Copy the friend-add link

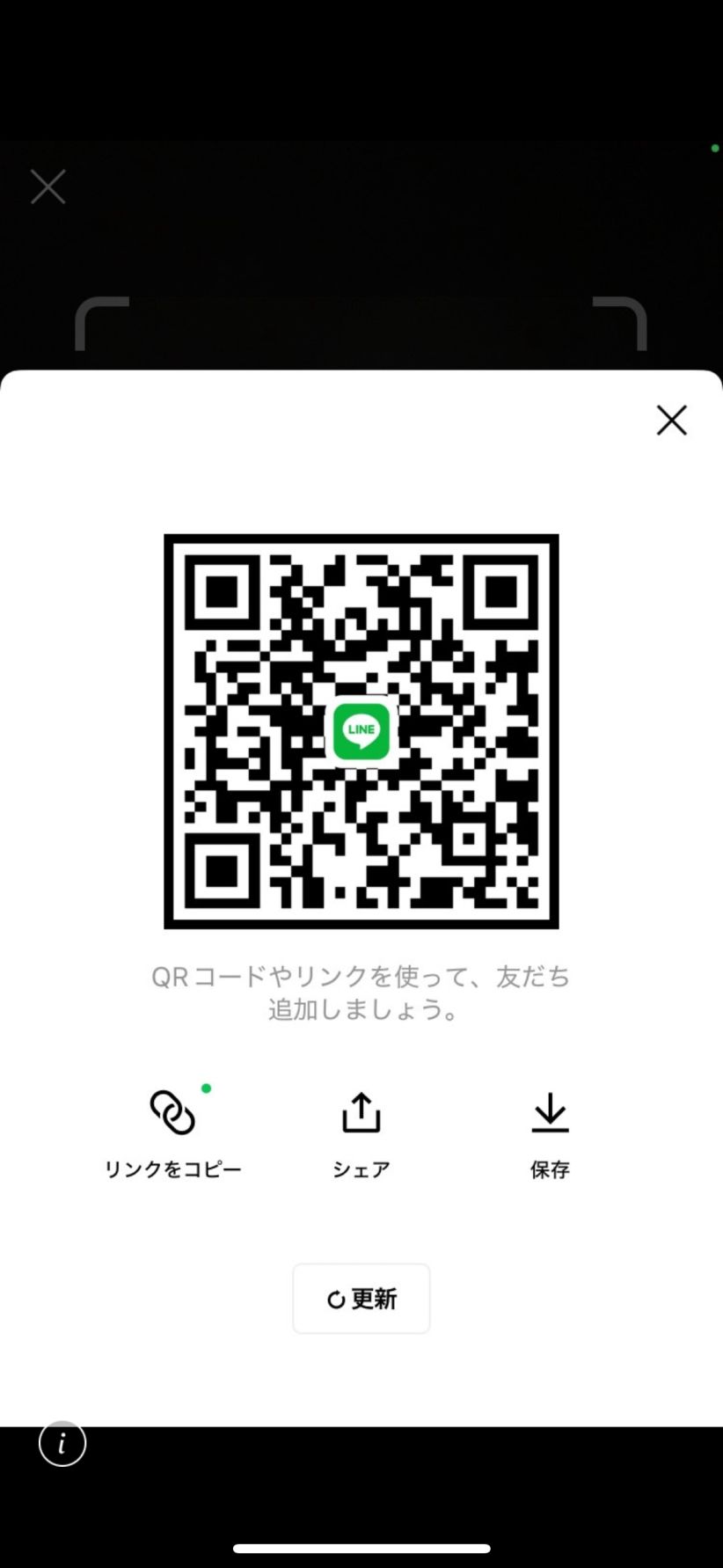(x=172, y=1135)
